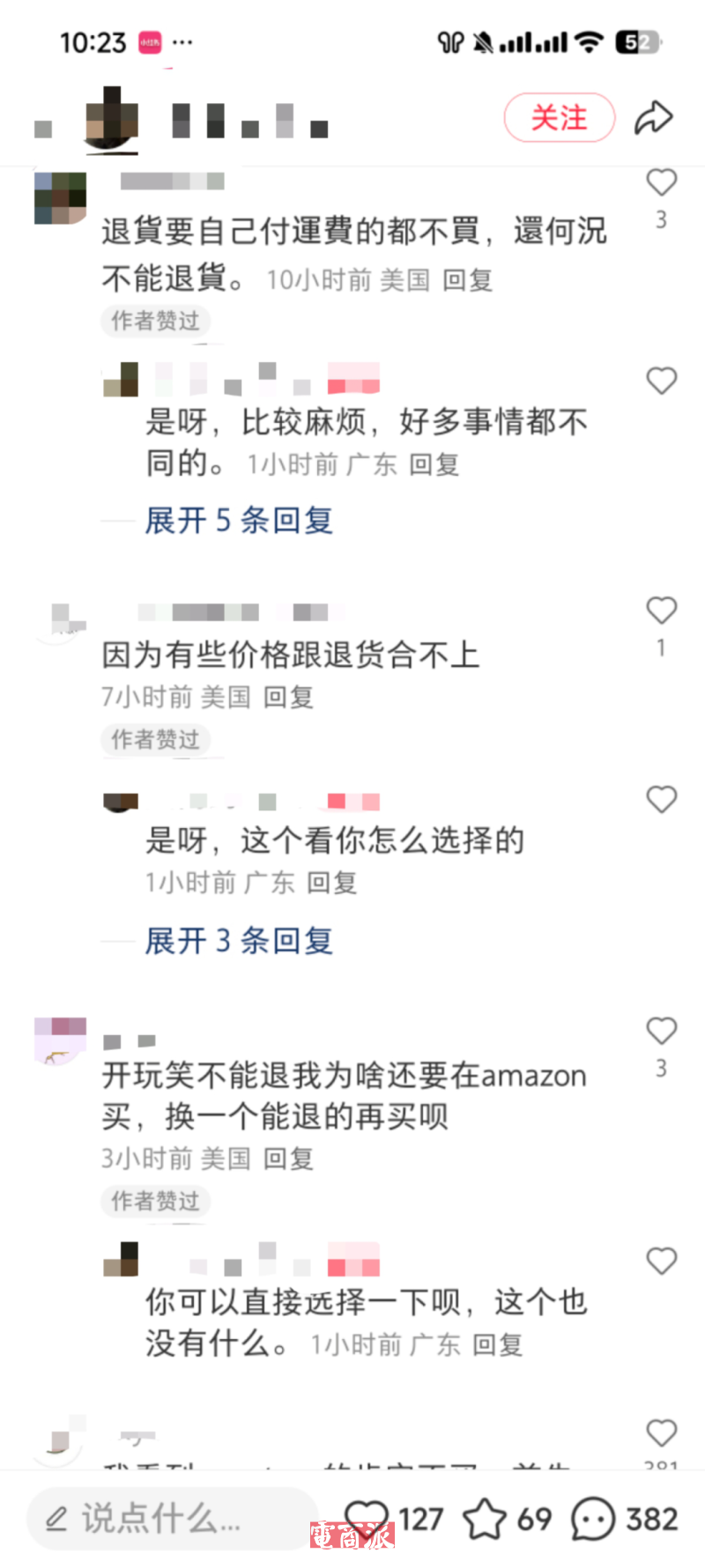Like the reply 是呀，比较麻烦
Screen dimensions: 705x1568
661,381
